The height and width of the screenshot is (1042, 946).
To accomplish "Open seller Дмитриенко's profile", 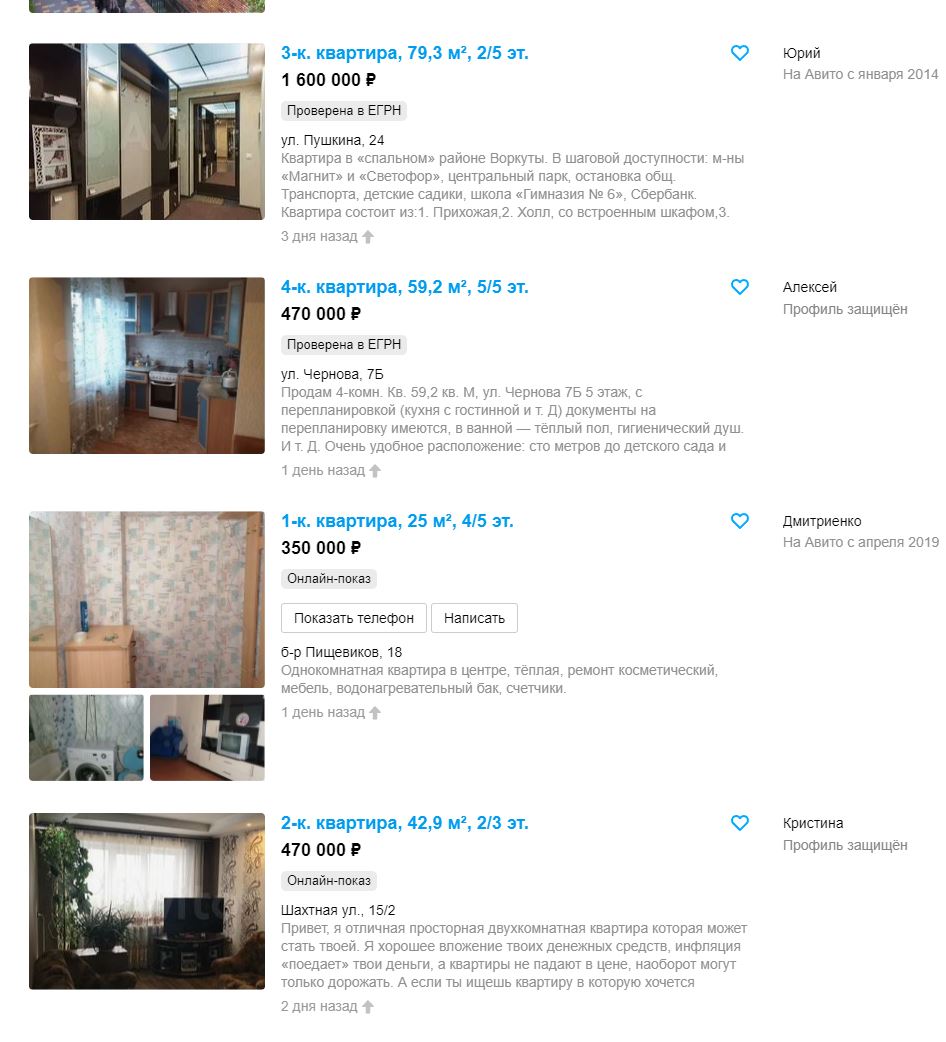I will (x=821, y=521).
